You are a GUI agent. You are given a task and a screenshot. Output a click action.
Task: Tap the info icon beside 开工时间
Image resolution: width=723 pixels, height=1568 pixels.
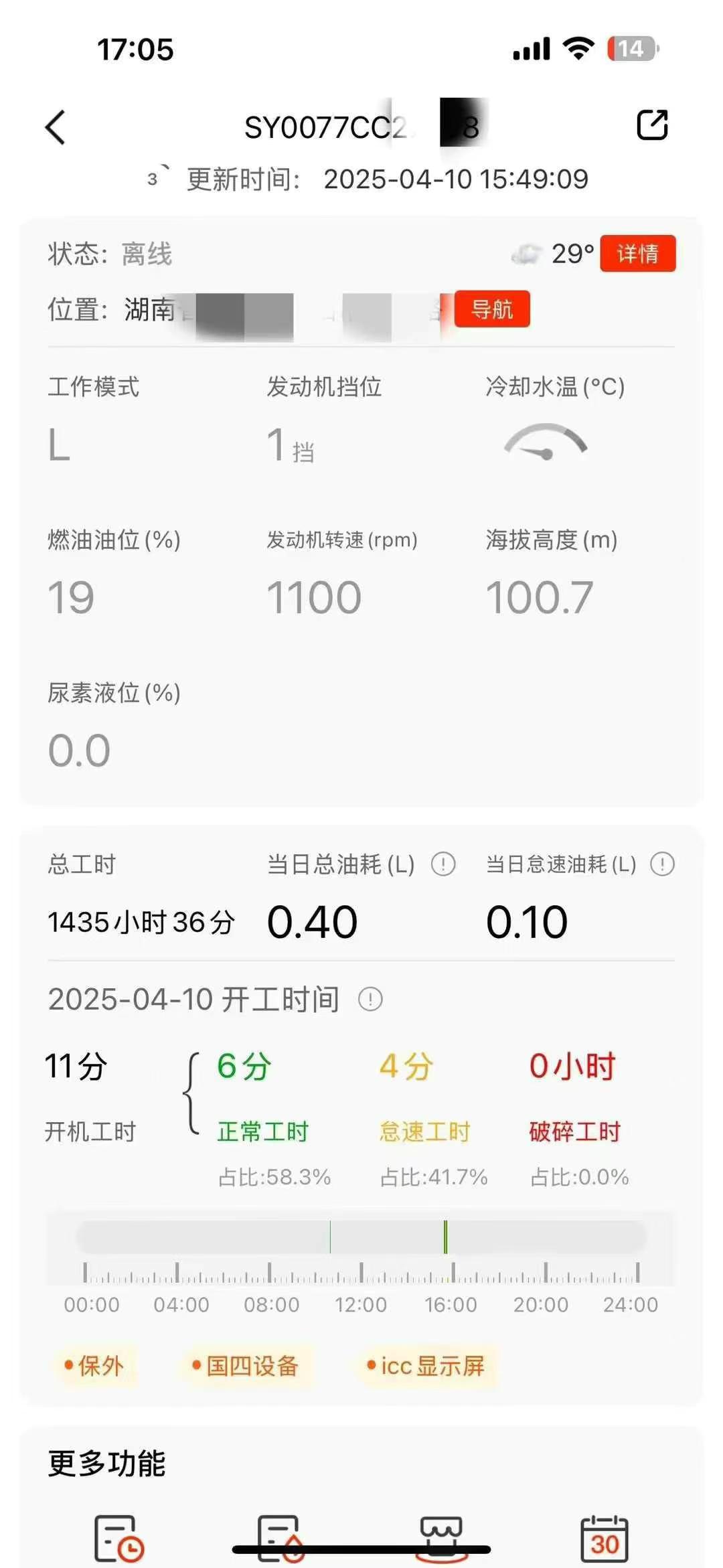[x=370, y=1000]
